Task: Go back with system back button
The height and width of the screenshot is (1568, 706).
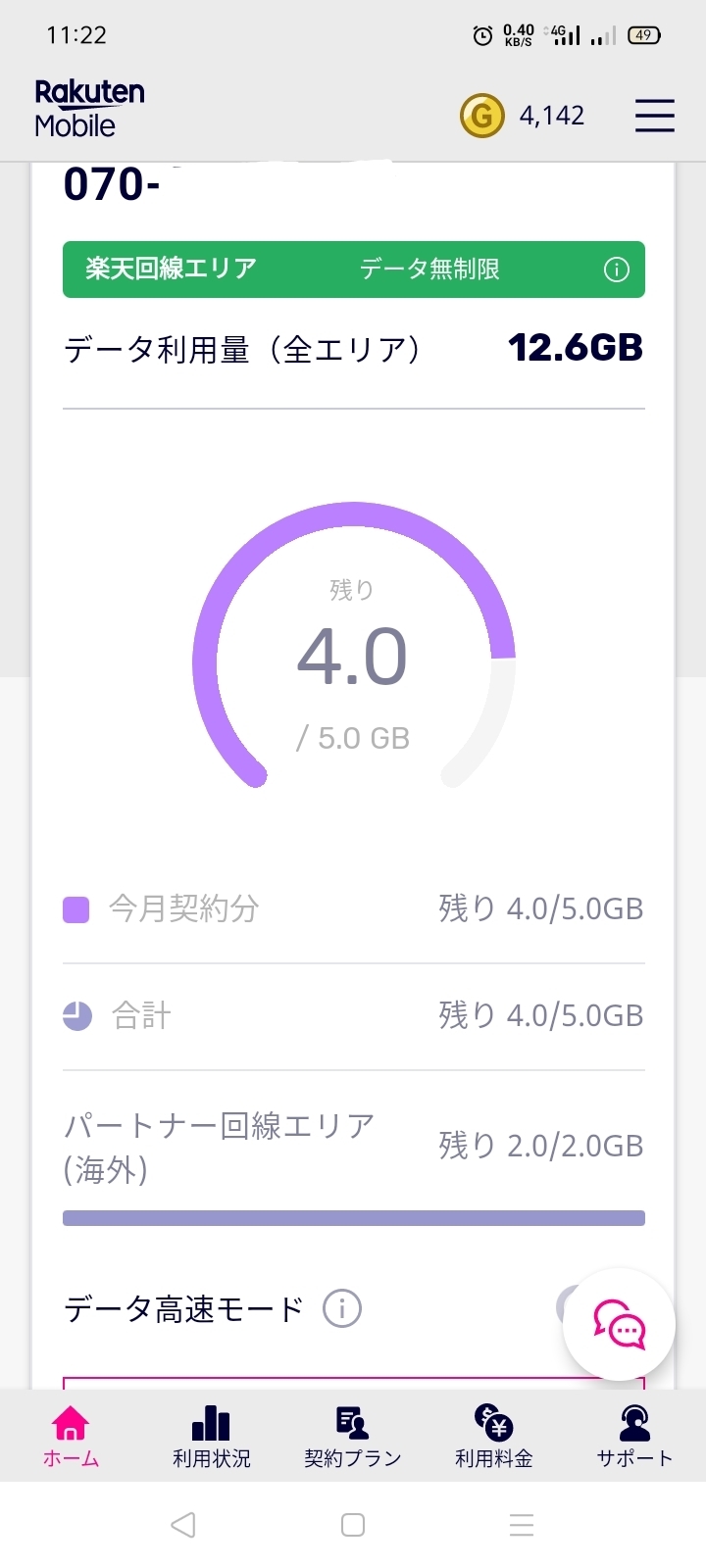Action: pos(183,1525)
